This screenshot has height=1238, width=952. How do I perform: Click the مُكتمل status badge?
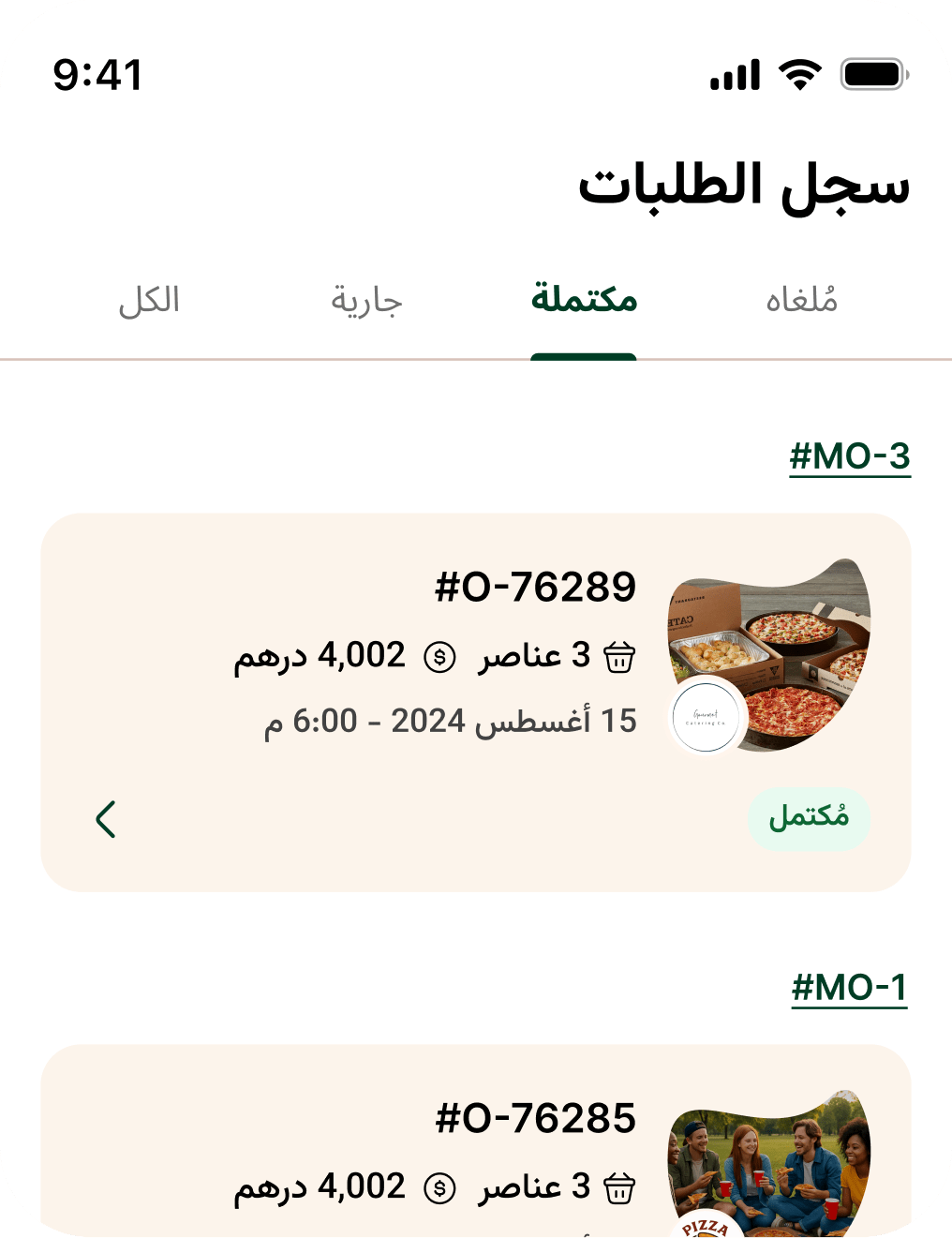(x=810, y=817)
